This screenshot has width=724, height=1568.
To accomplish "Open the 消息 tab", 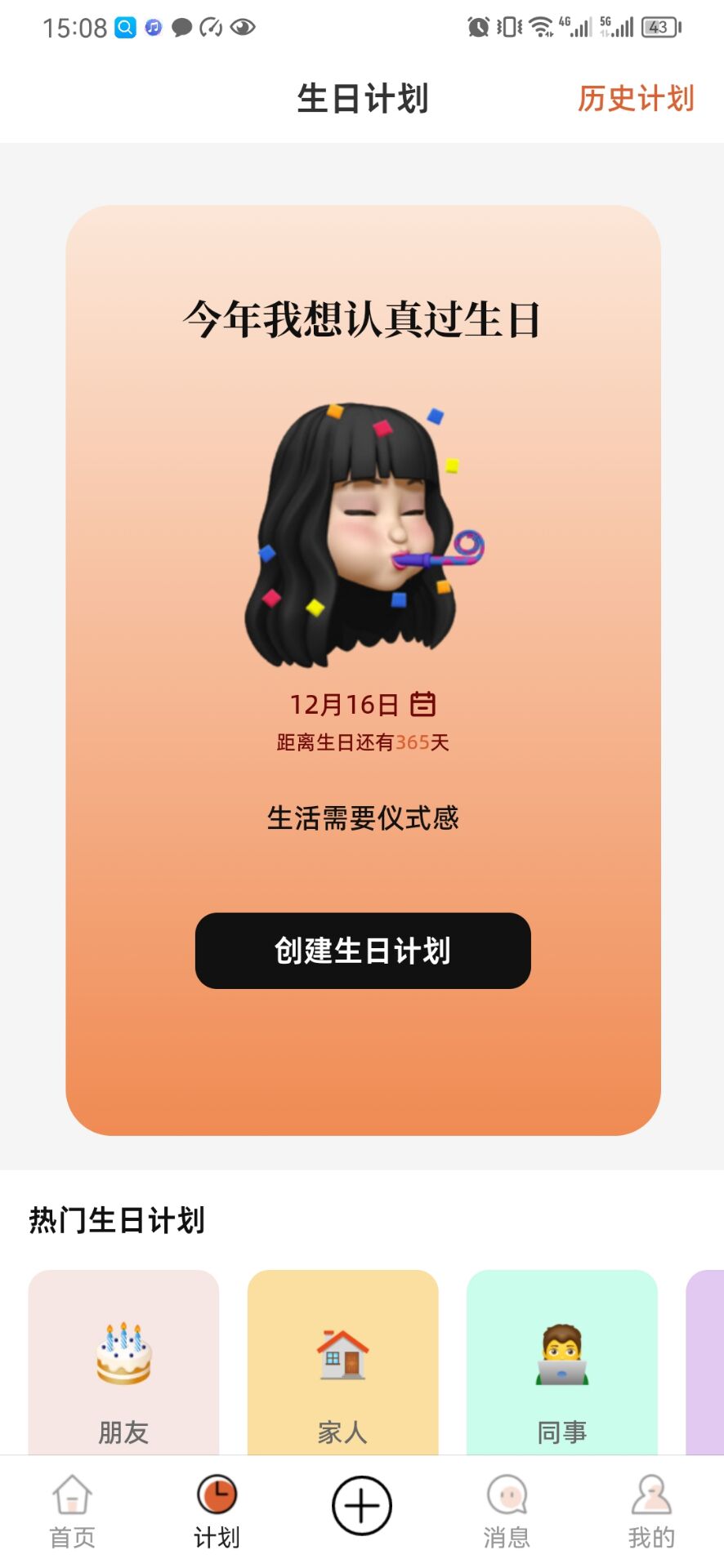I will pos(507,1511).
